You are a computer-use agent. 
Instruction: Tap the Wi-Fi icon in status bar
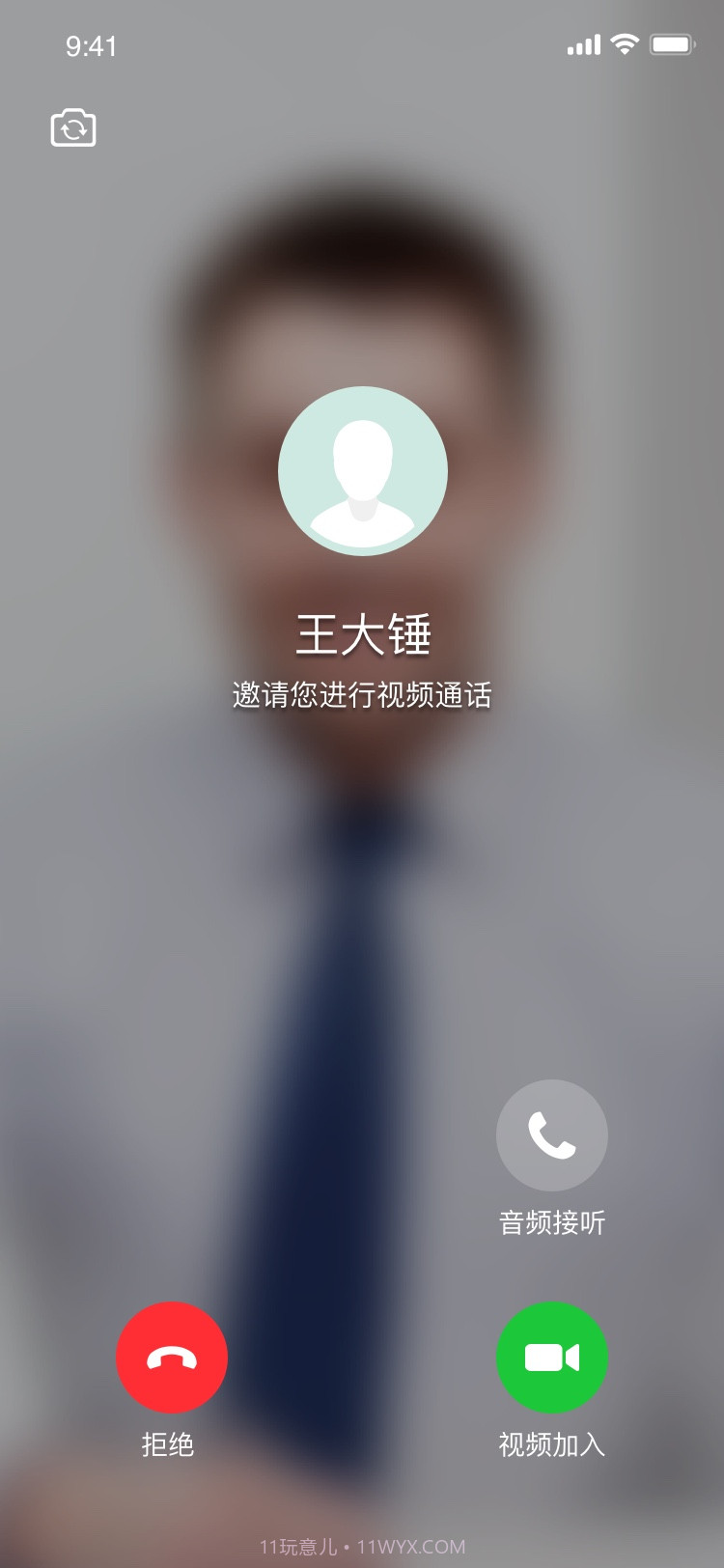coord(624,42)
